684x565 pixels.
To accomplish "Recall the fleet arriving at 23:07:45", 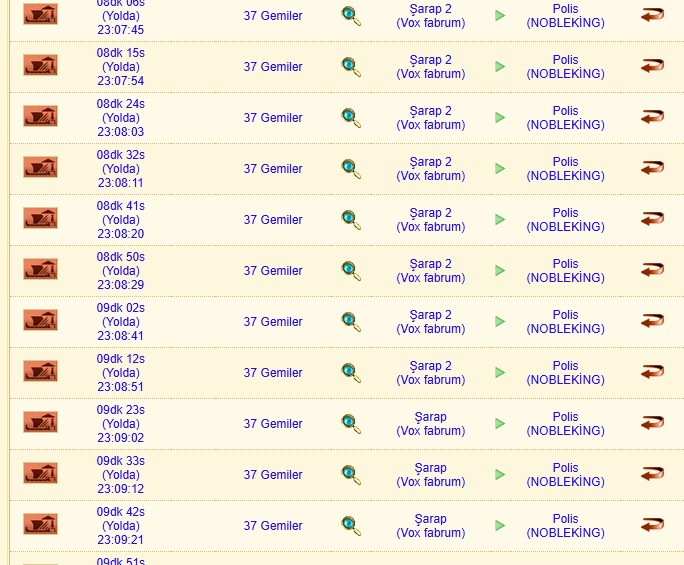I will pos(653,15).
